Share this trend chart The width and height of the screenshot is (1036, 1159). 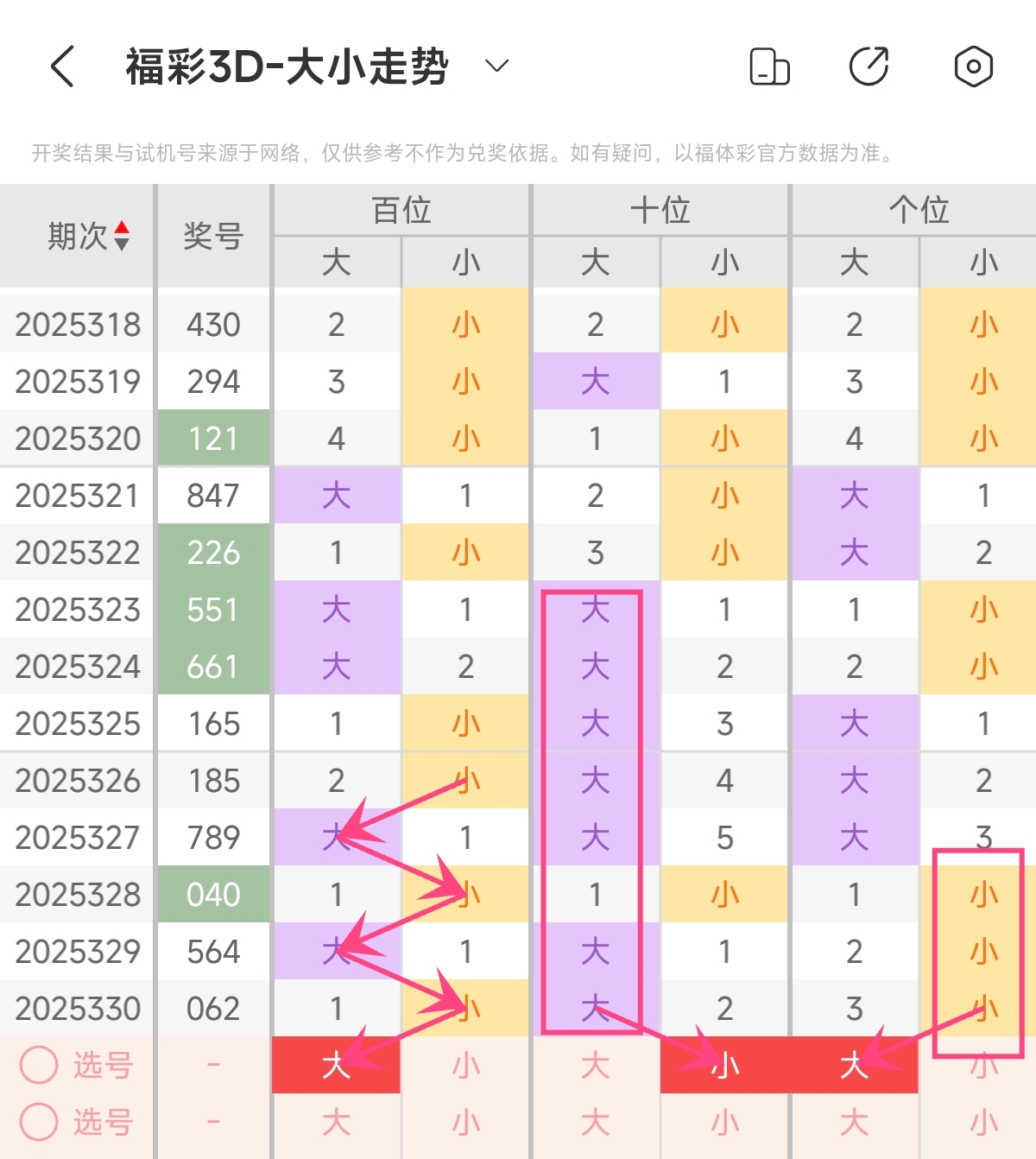click(869, 66)
